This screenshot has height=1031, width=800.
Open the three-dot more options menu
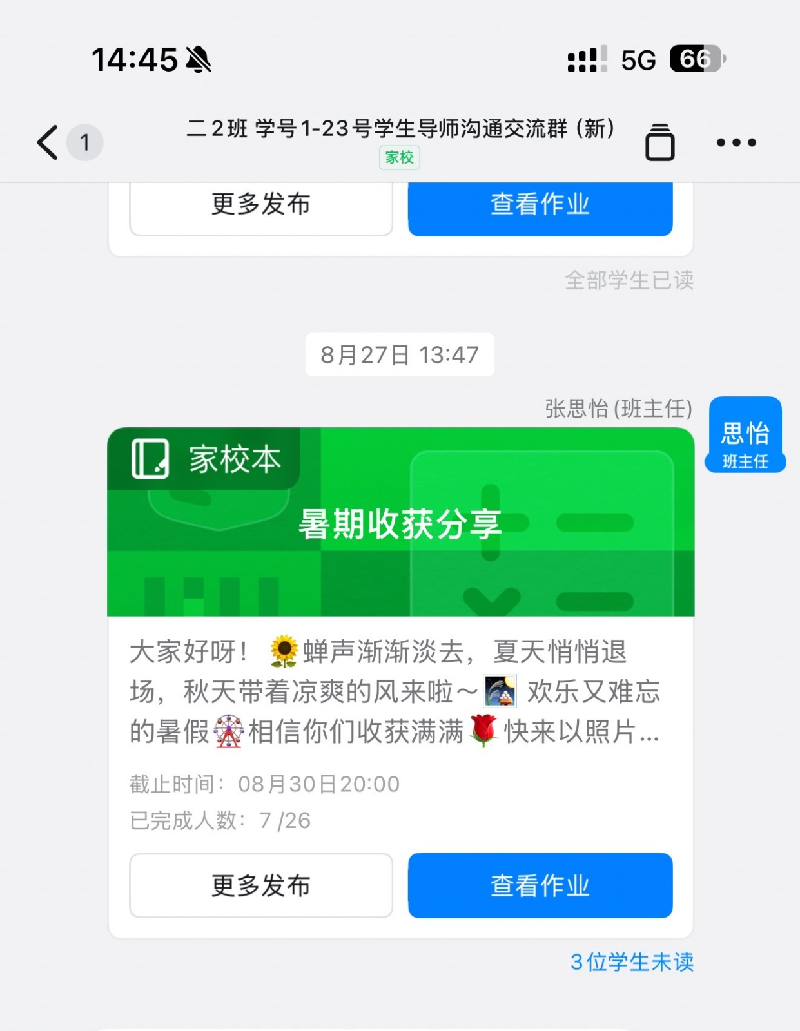[736, 143]
